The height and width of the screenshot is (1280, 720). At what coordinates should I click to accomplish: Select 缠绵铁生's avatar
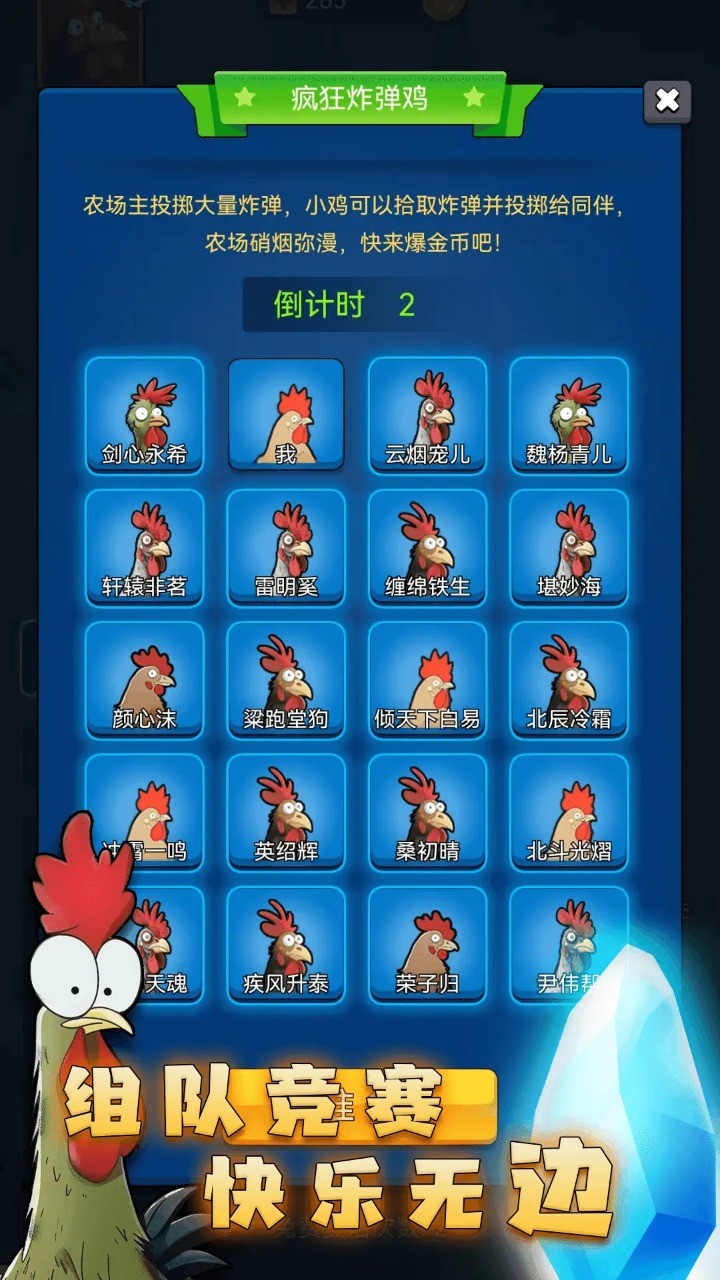(x=428, y=545)
